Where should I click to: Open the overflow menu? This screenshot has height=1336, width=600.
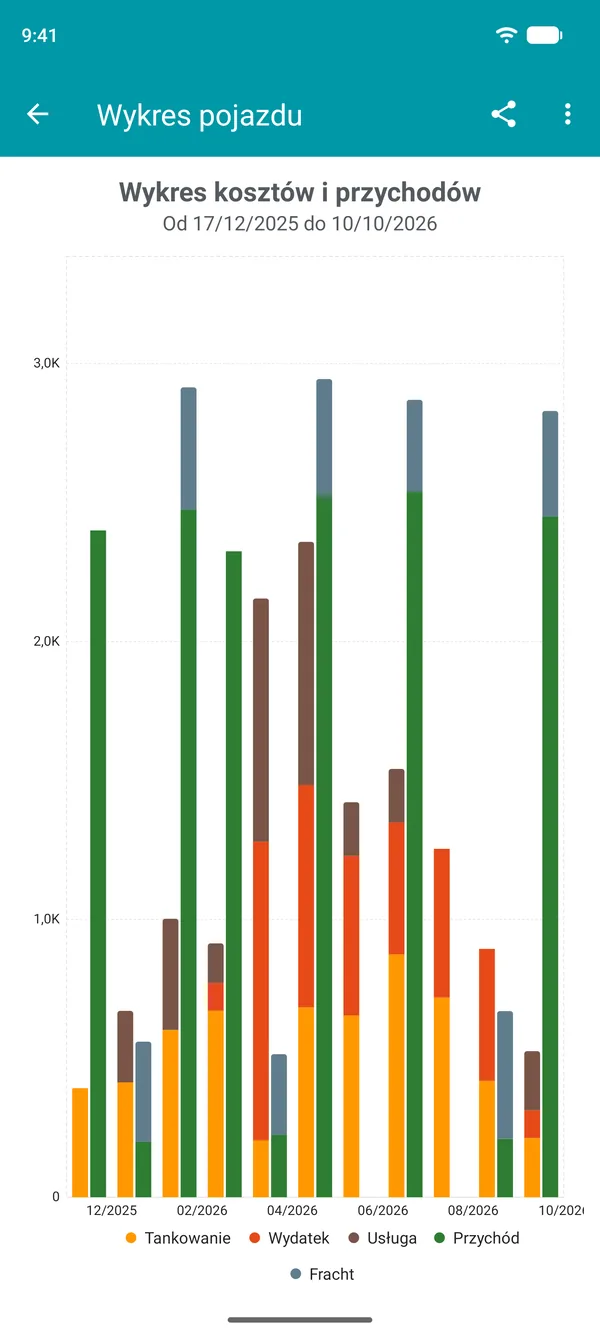[x=567, y=114]
